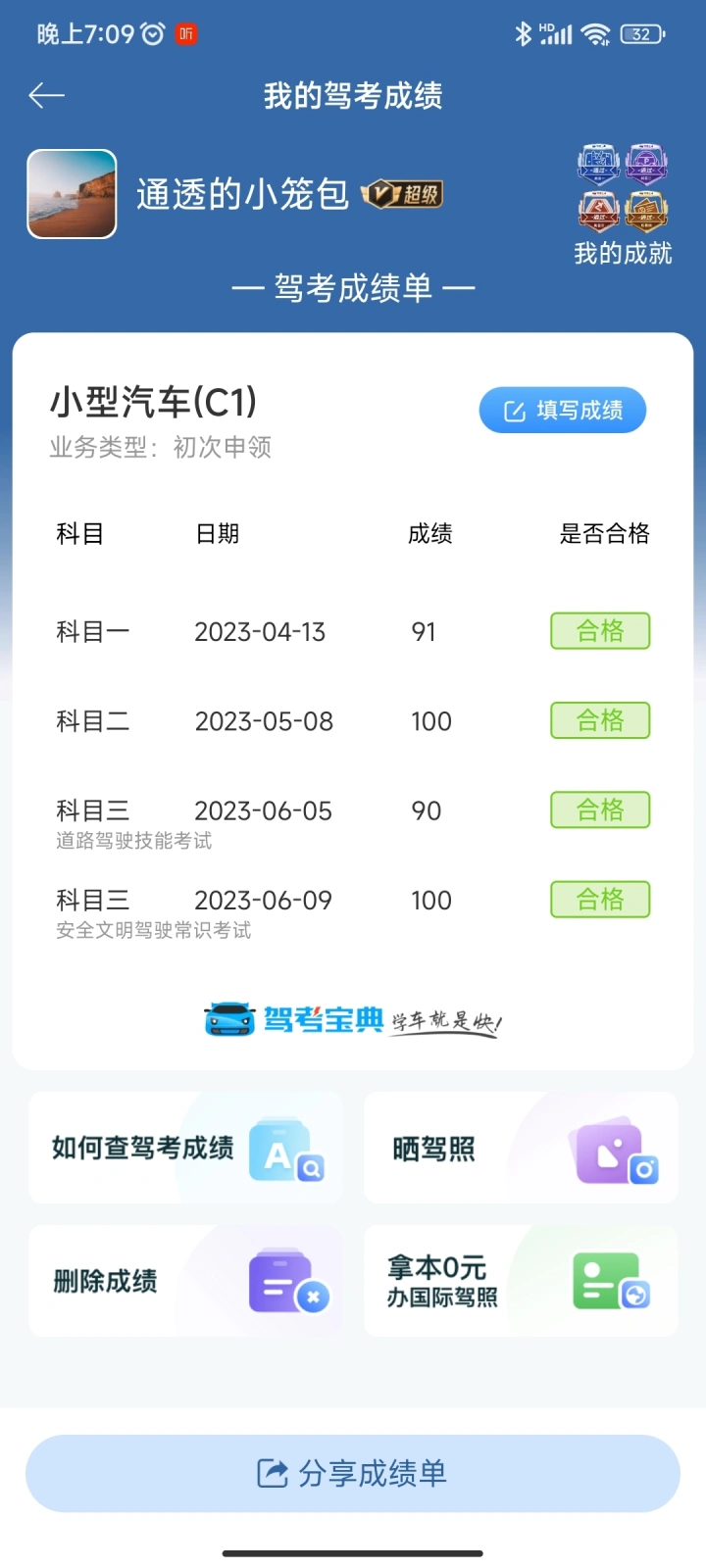Image resolution: width=706 pixels, height=1568 pixels.
Task: Open 拿本0元办国际驾照 card
Action: tap(521, 1281)
